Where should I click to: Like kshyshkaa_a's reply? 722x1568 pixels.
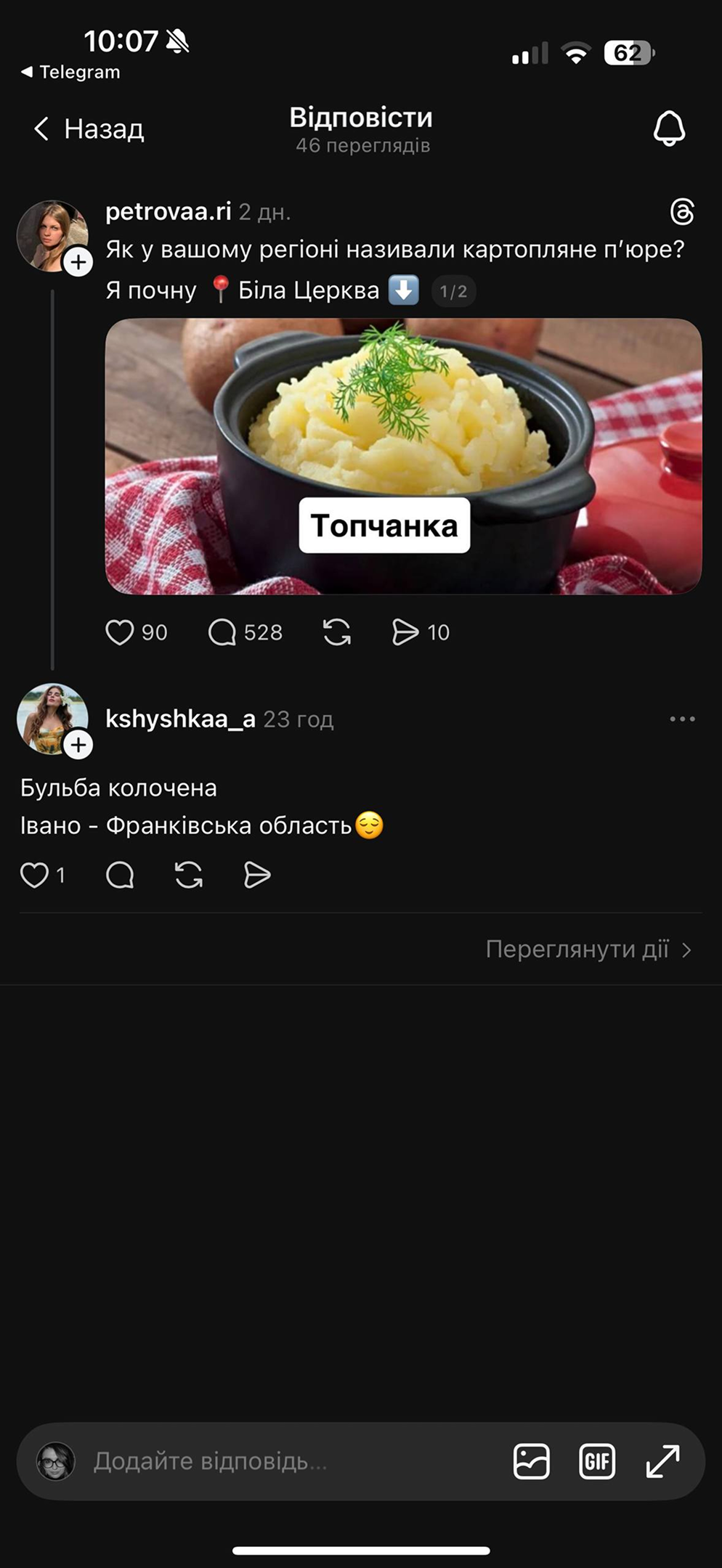coord(35,875)
